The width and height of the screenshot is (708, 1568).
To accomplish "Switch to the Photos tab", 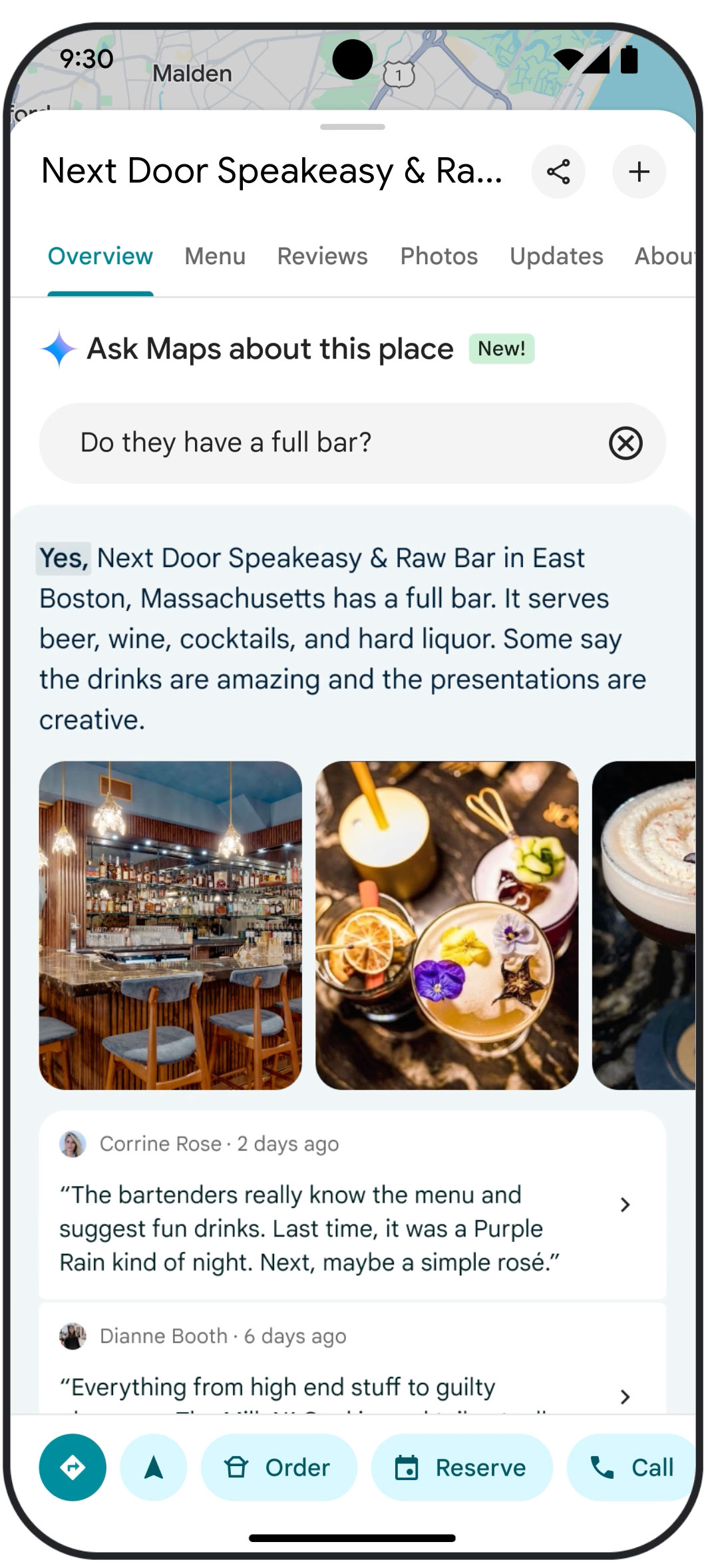I will 439,256.
